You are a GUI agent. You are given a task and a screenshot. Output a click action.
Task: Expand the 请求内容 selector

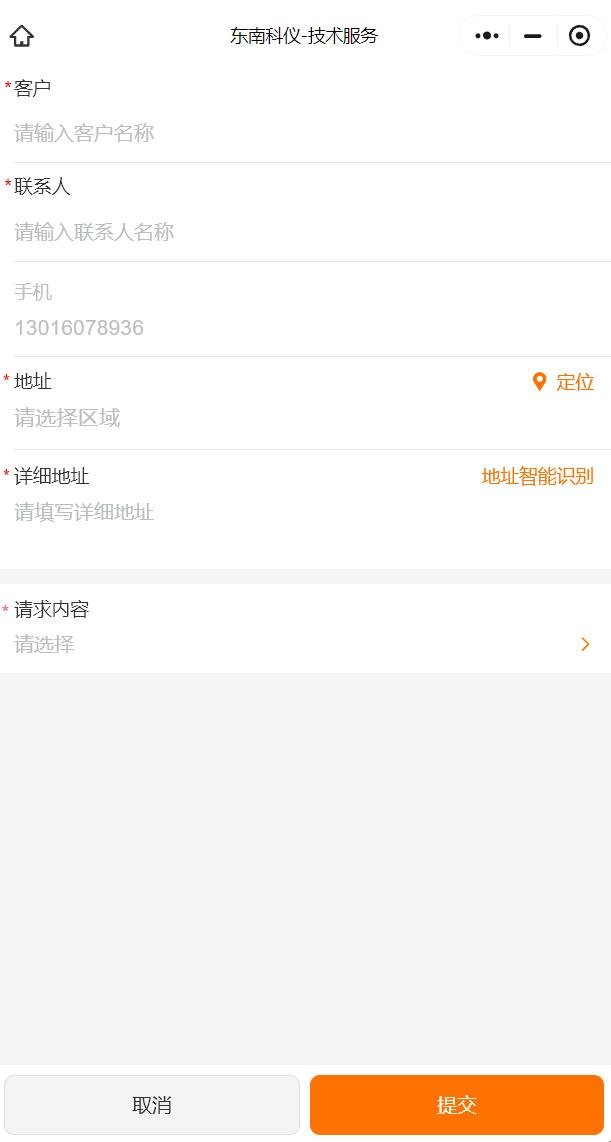click(300, 645)
